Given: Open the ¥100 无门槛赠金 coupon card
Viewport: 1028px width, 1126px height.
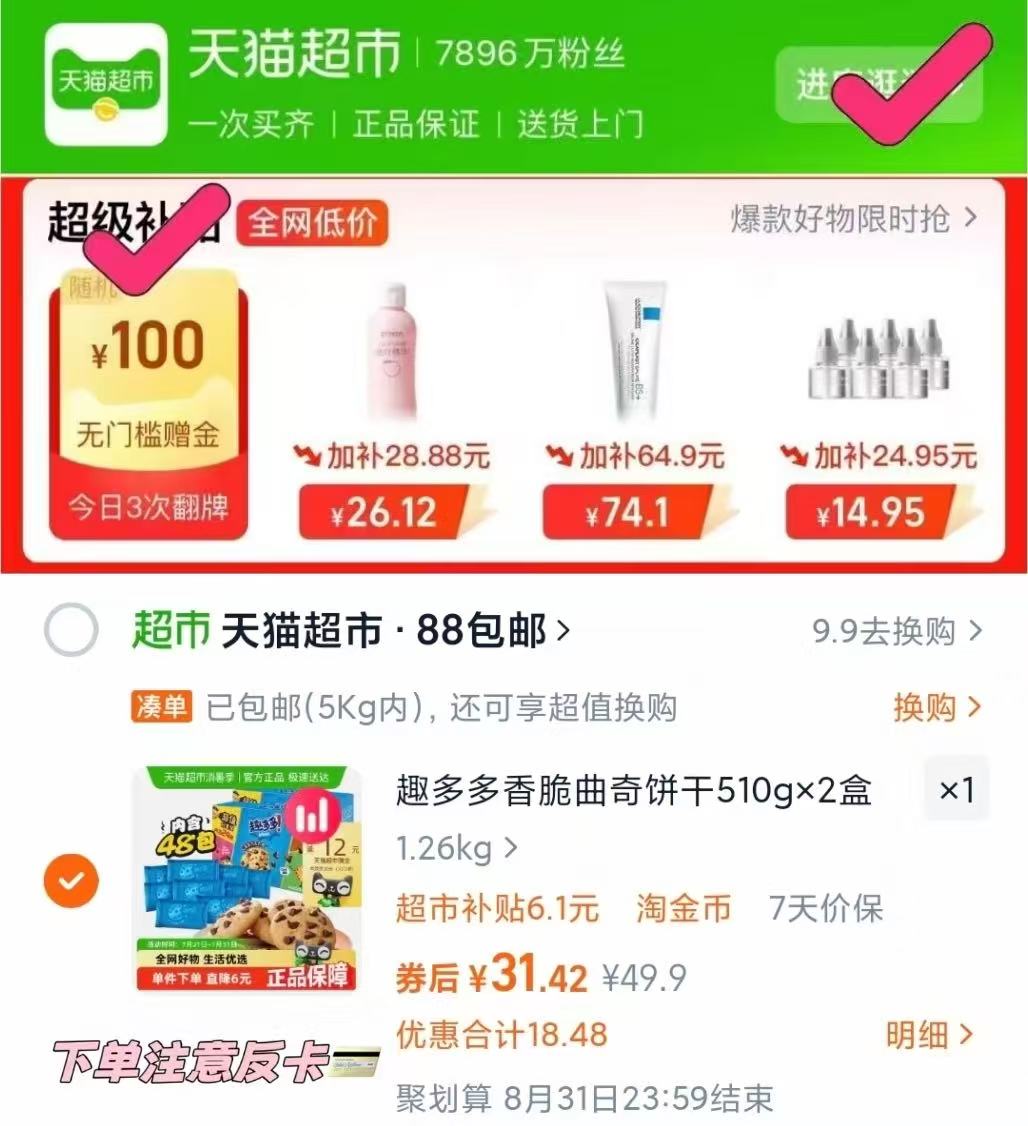Looking at the screenshot, I should 148,405.
